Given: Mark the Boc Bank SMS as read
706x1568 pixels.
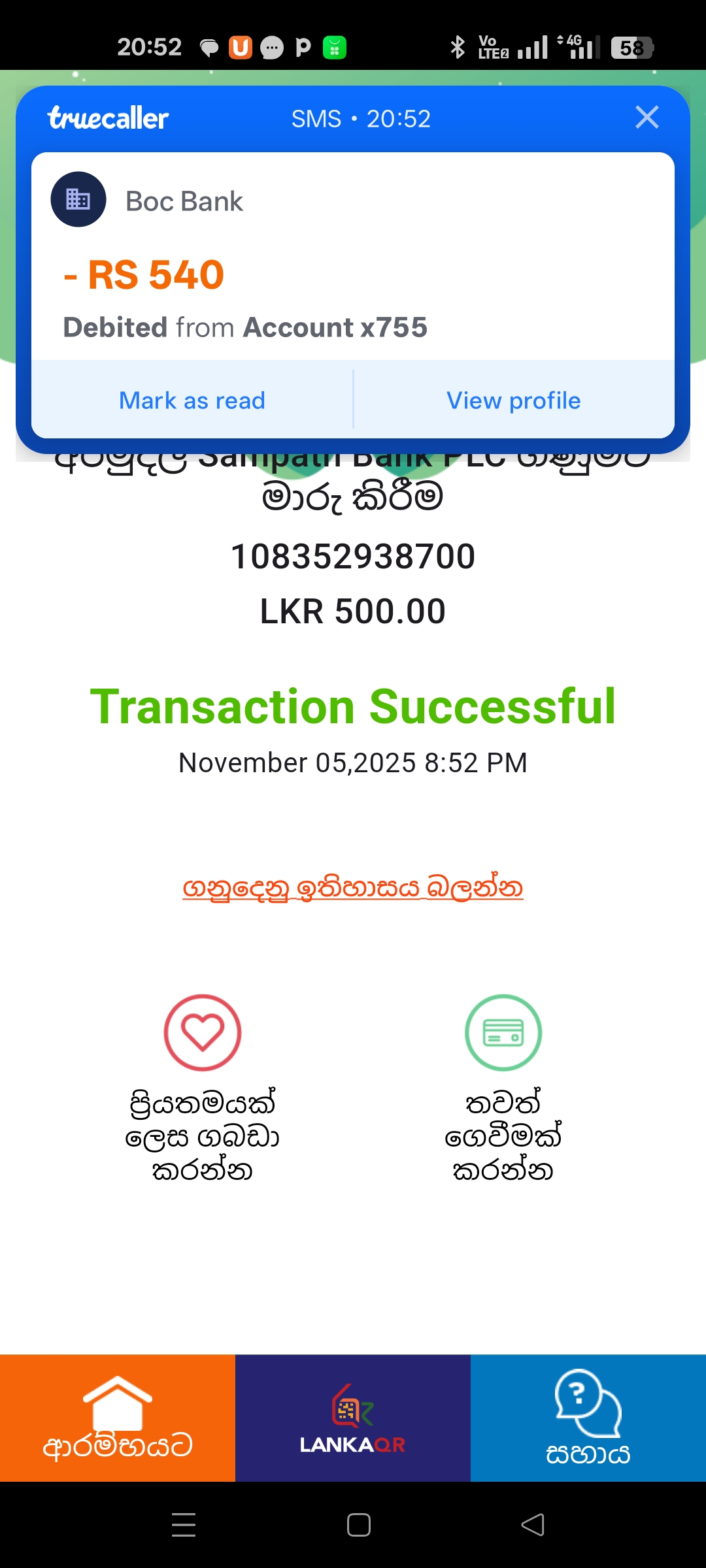Looking at the screenshot, I should click(192, 400).
